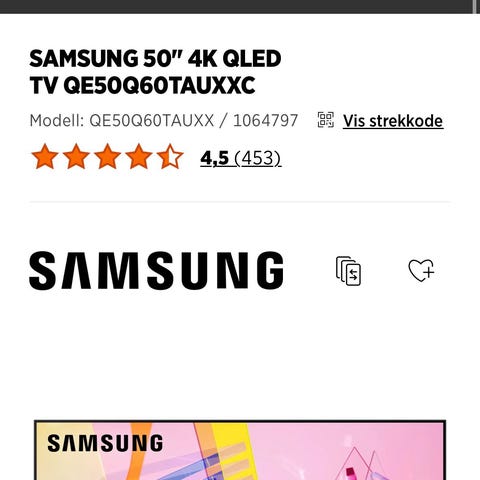Open the Samsung TV product image
Image resolution: width=480 pixels, height=480 pixels.
pyautogui.click(x=240, y=450)
